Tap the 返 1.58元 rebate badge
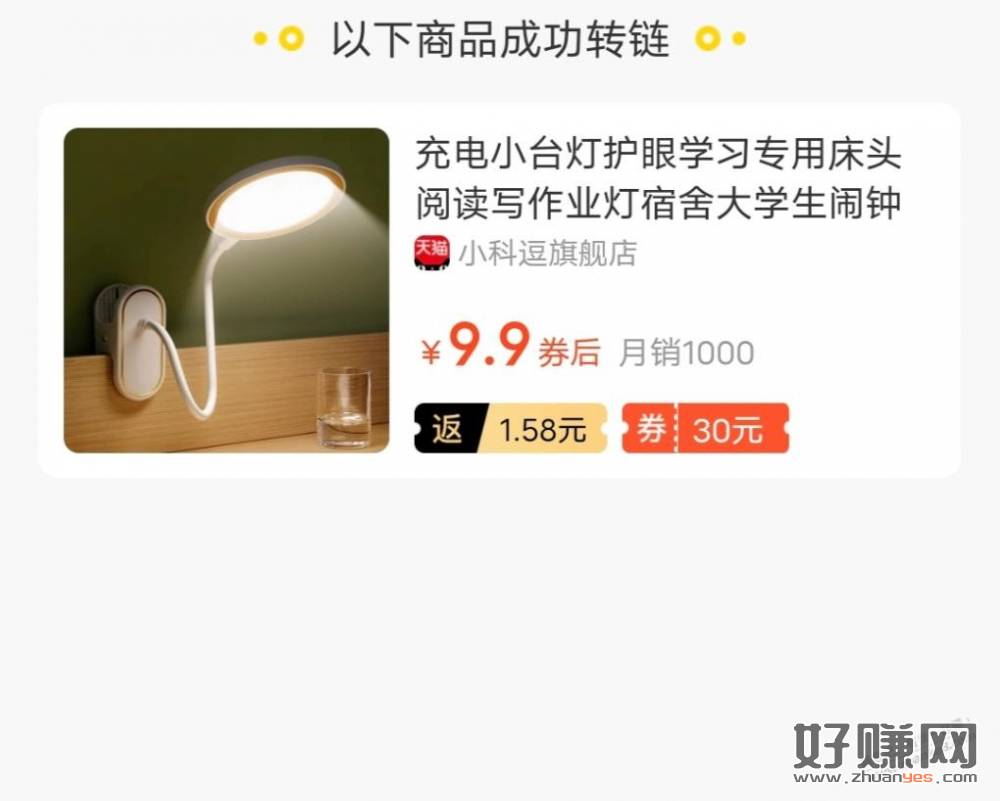Image resolution: width=1000 pixels, height=801 pixels. coord(510,429)
